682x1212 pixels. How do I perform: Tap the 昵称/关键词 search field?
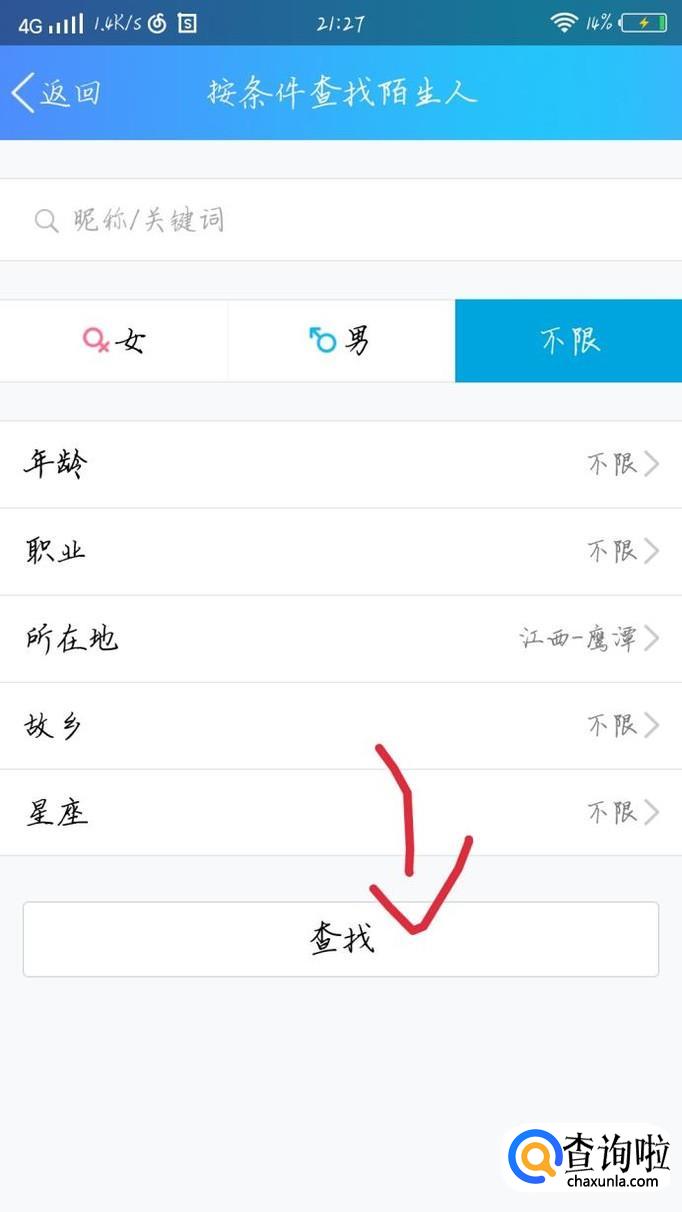(x=340, y=220)
